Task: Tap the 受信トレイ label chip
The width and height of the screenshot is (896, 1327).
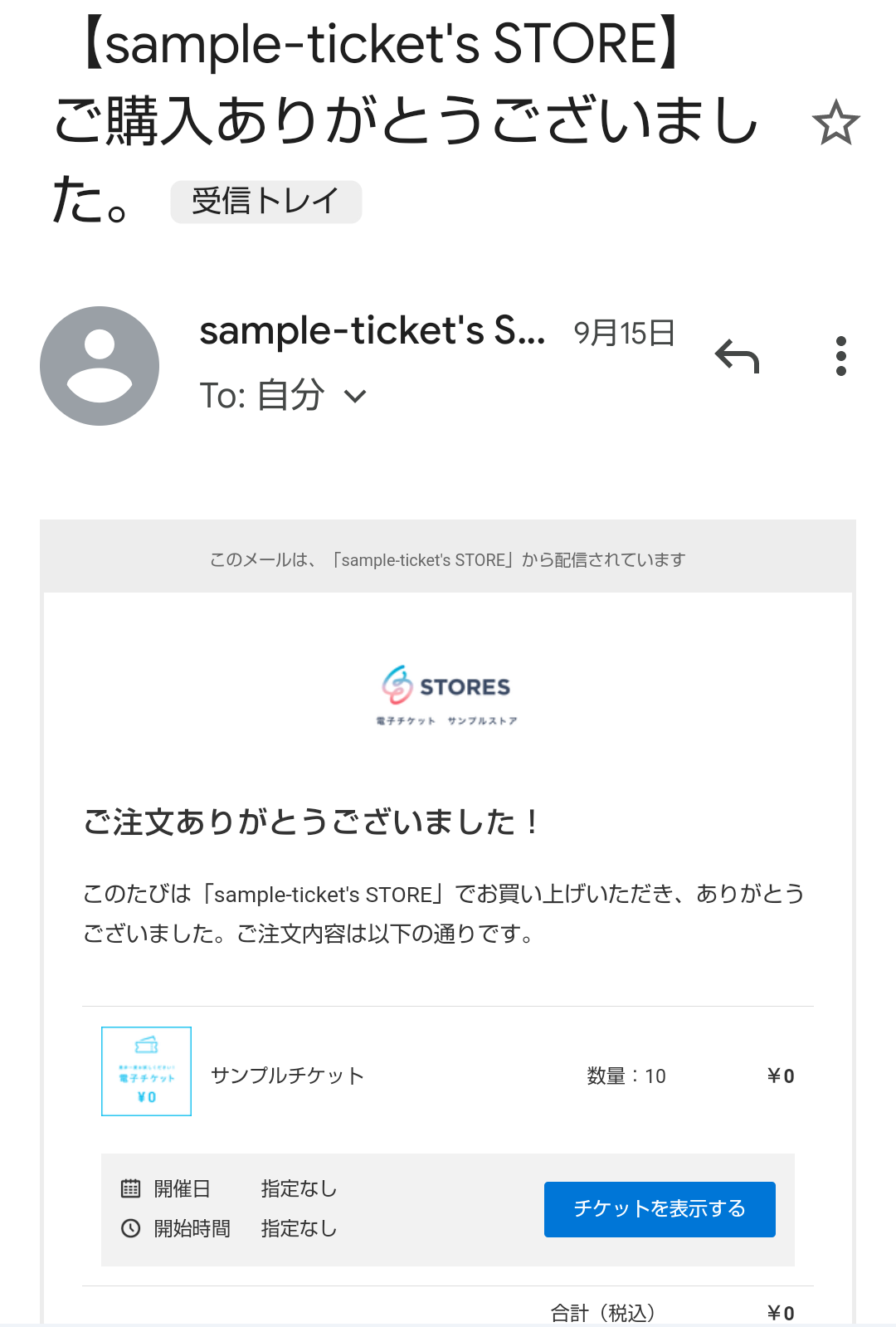Action: [x=265, y=202]
